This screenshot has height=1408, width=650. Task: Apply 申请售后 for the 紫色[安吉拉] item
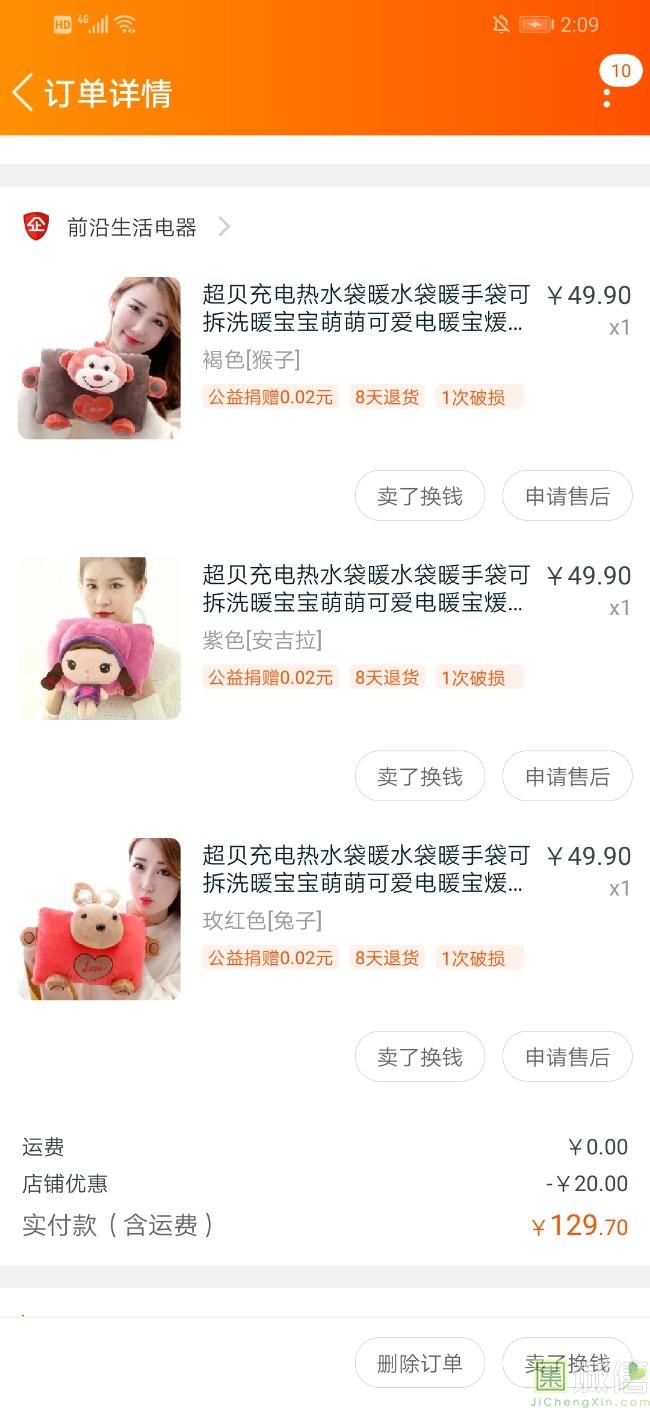pyautogui.click(x=567, y=776)
